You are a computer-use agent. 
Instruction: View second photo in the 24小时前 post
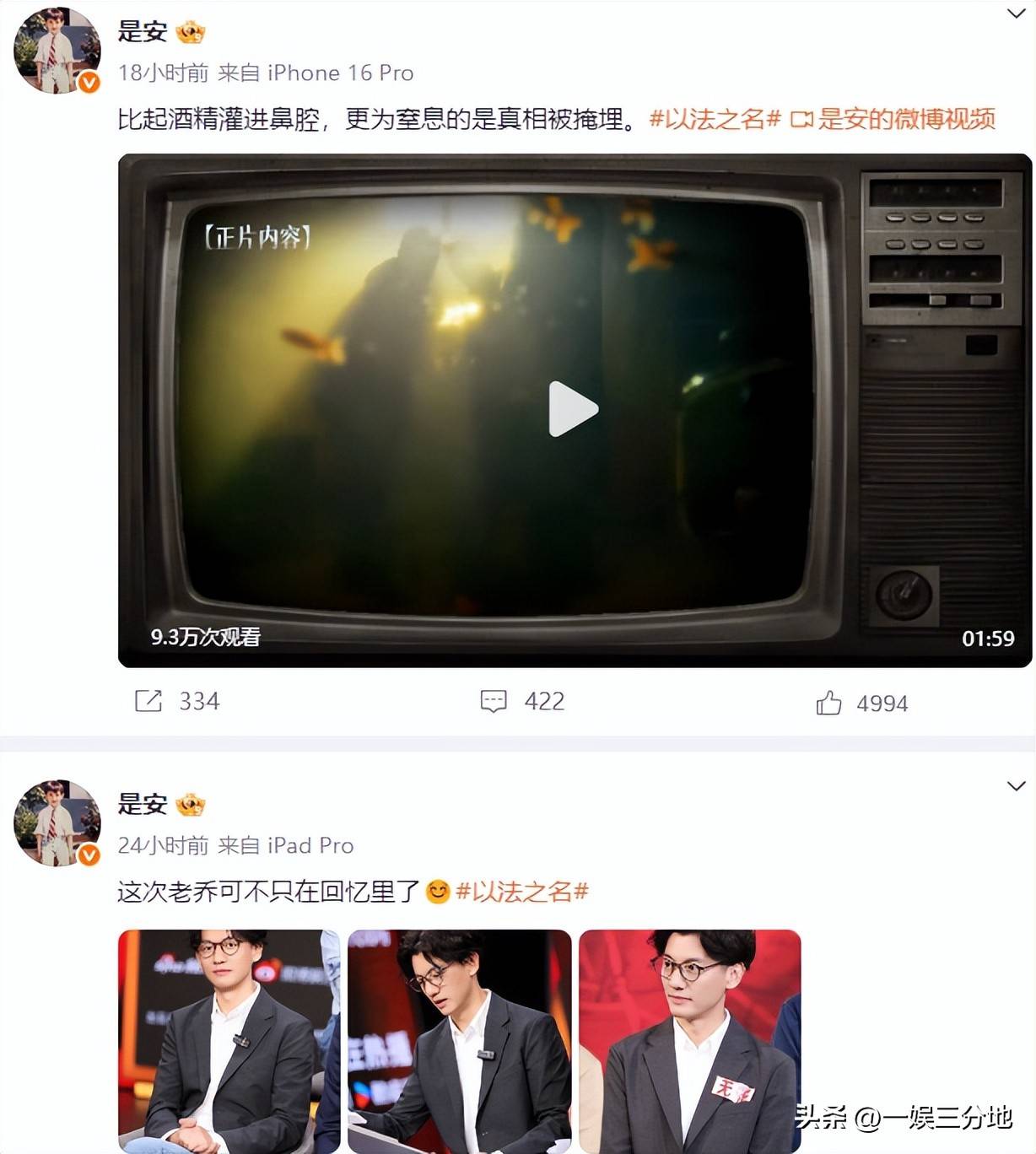[459, 1040]
